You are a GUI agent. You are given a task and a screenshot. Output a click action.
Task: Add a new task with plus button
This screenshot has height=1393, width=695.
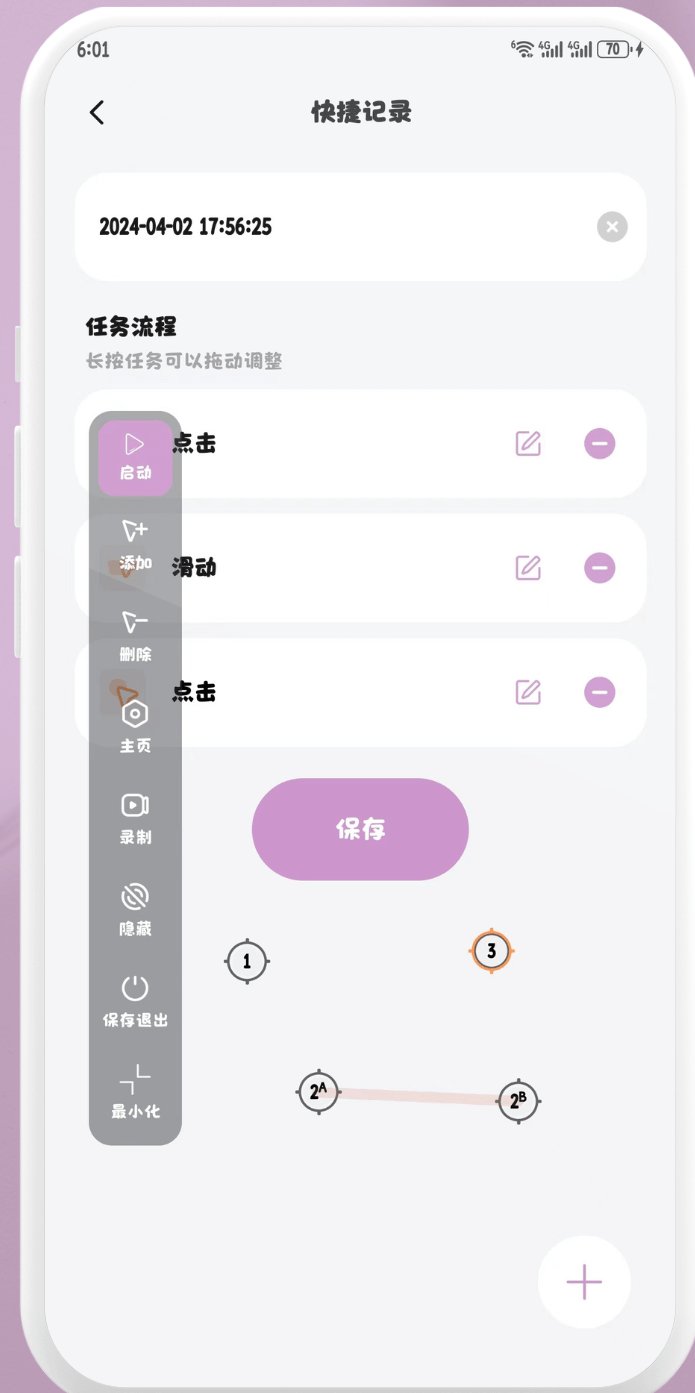pyautogui.click(x=584, y=1282)
